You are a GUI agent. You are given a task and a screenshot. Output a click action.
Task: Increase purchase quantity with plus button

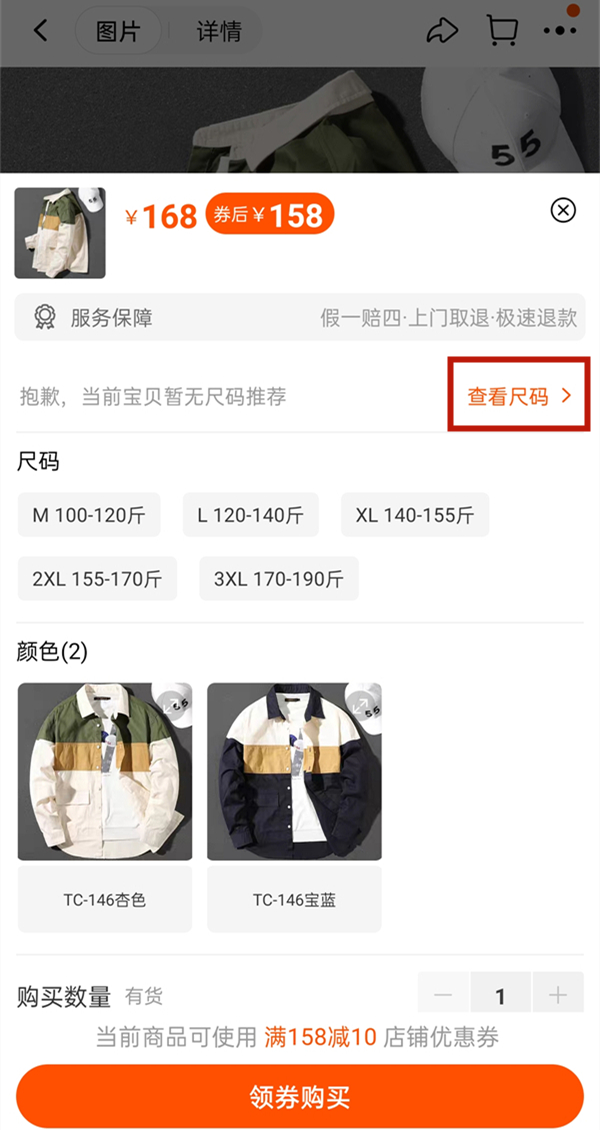(x=557, y=995)
